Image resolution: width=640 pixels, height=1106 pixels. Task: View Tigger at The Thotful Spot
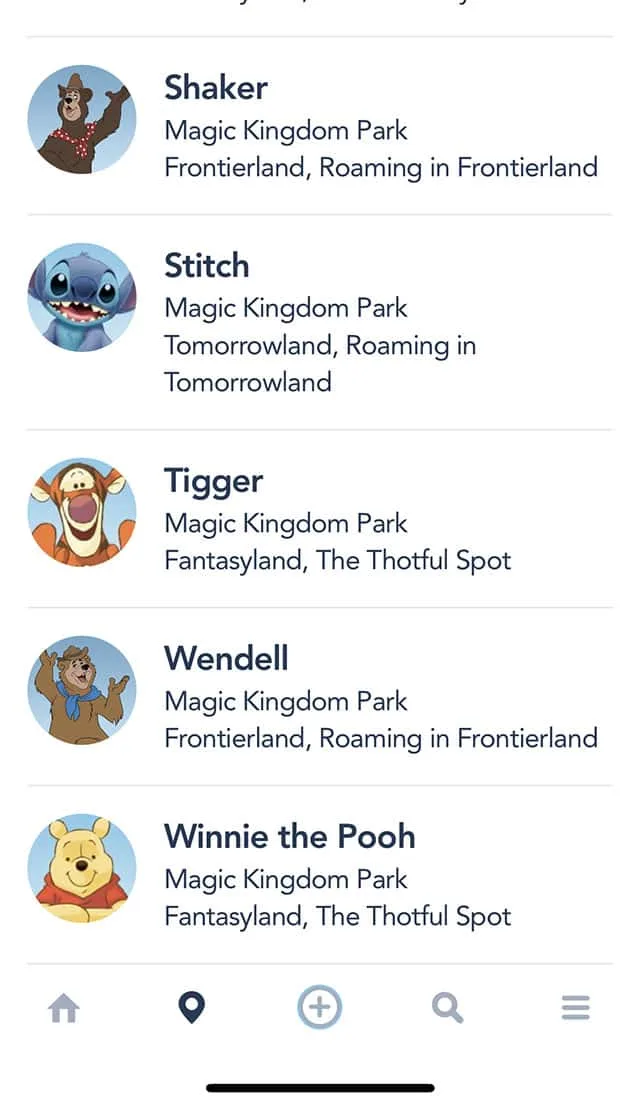coord(320,519)
